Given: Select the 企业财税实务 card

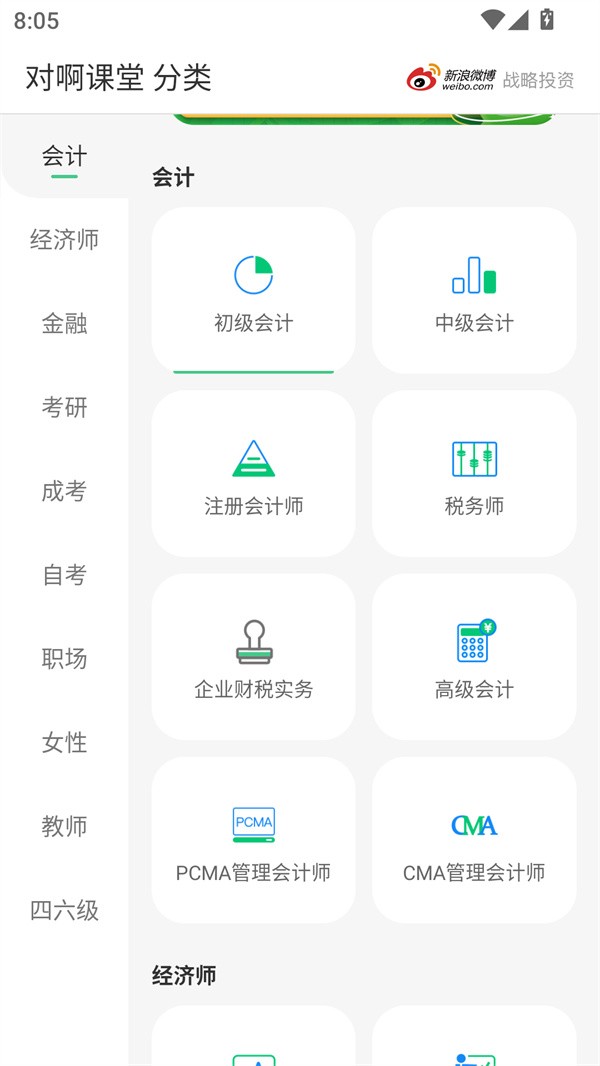Looking at the screenshot, I should coord(253,657).
